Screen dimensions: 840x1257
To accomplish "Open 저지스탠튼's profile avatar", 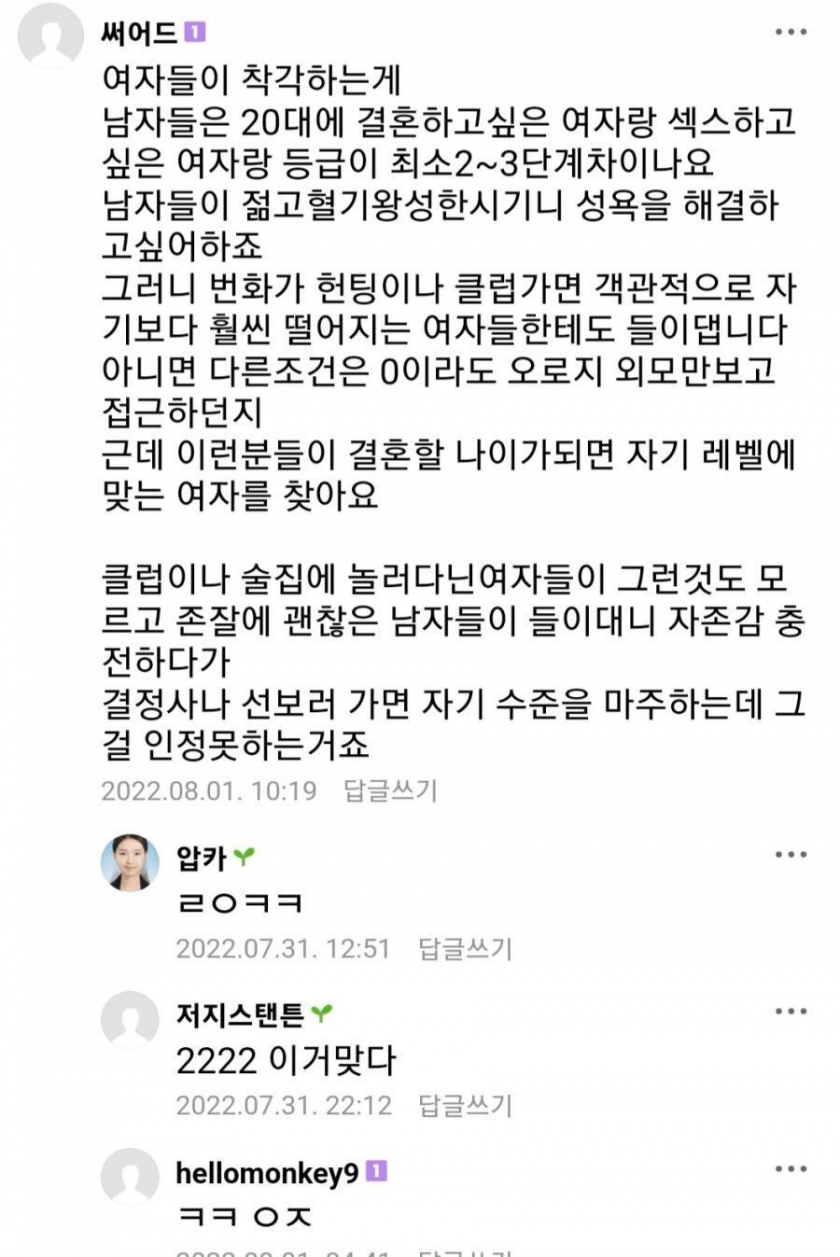I will pos(130,1019).
